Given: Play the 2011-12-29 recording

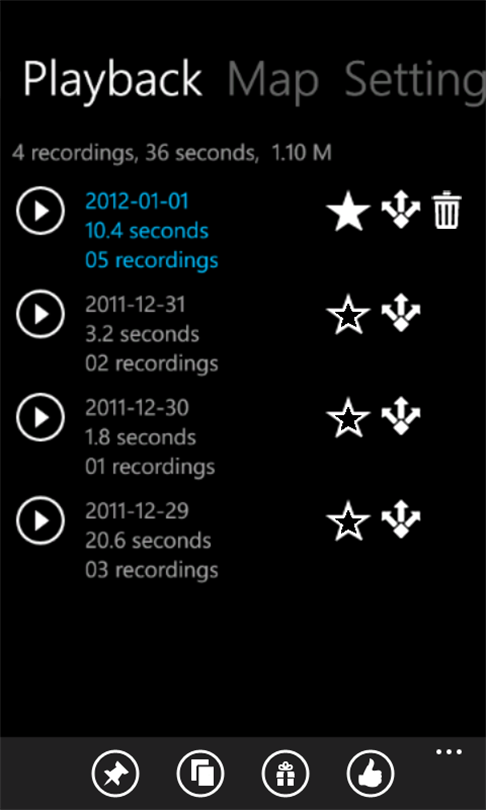Looking at the screenshot, I should point(40,521).
